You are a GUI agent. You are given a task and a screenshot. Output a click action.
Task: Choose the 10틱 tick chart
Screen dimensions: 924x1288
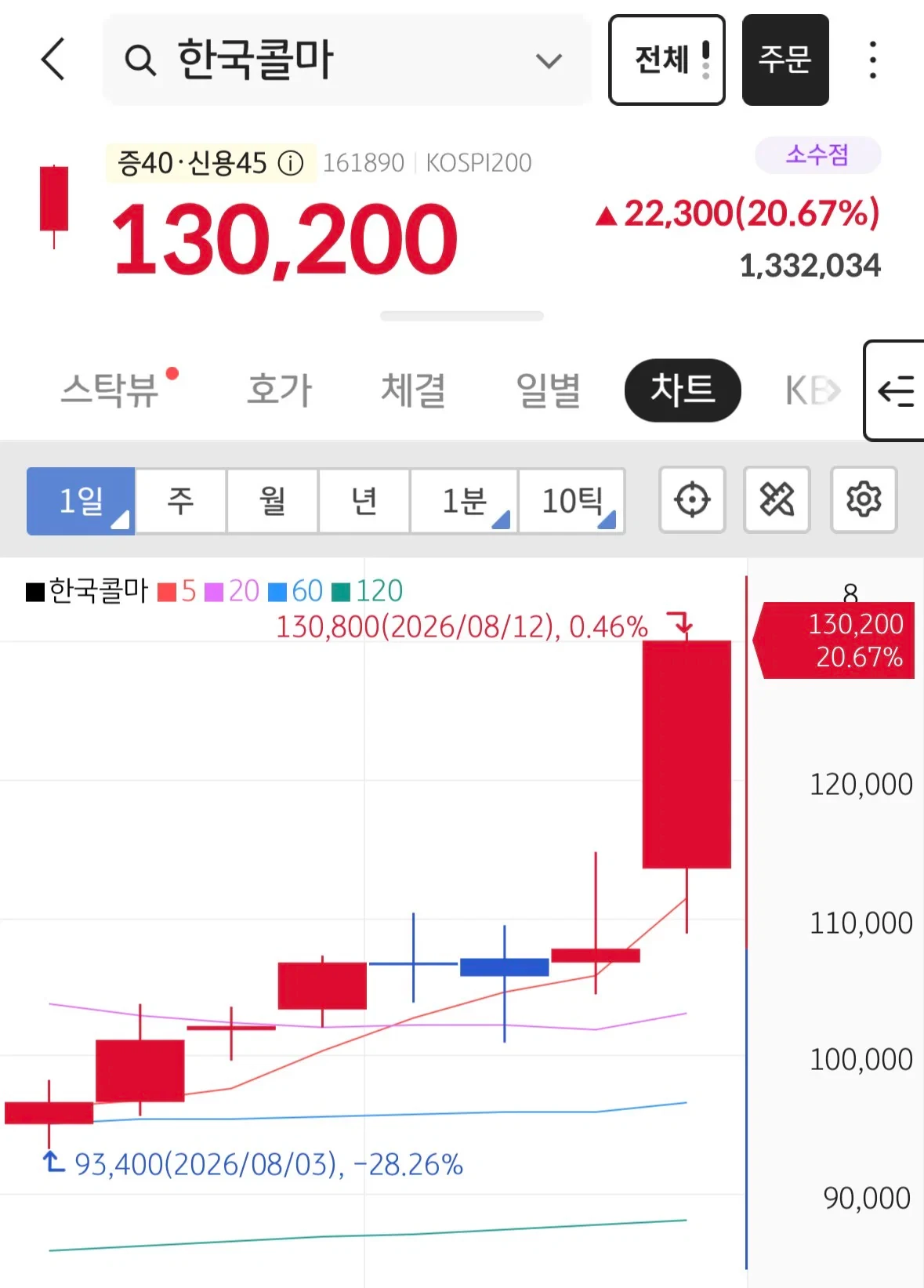pos(572,501)
